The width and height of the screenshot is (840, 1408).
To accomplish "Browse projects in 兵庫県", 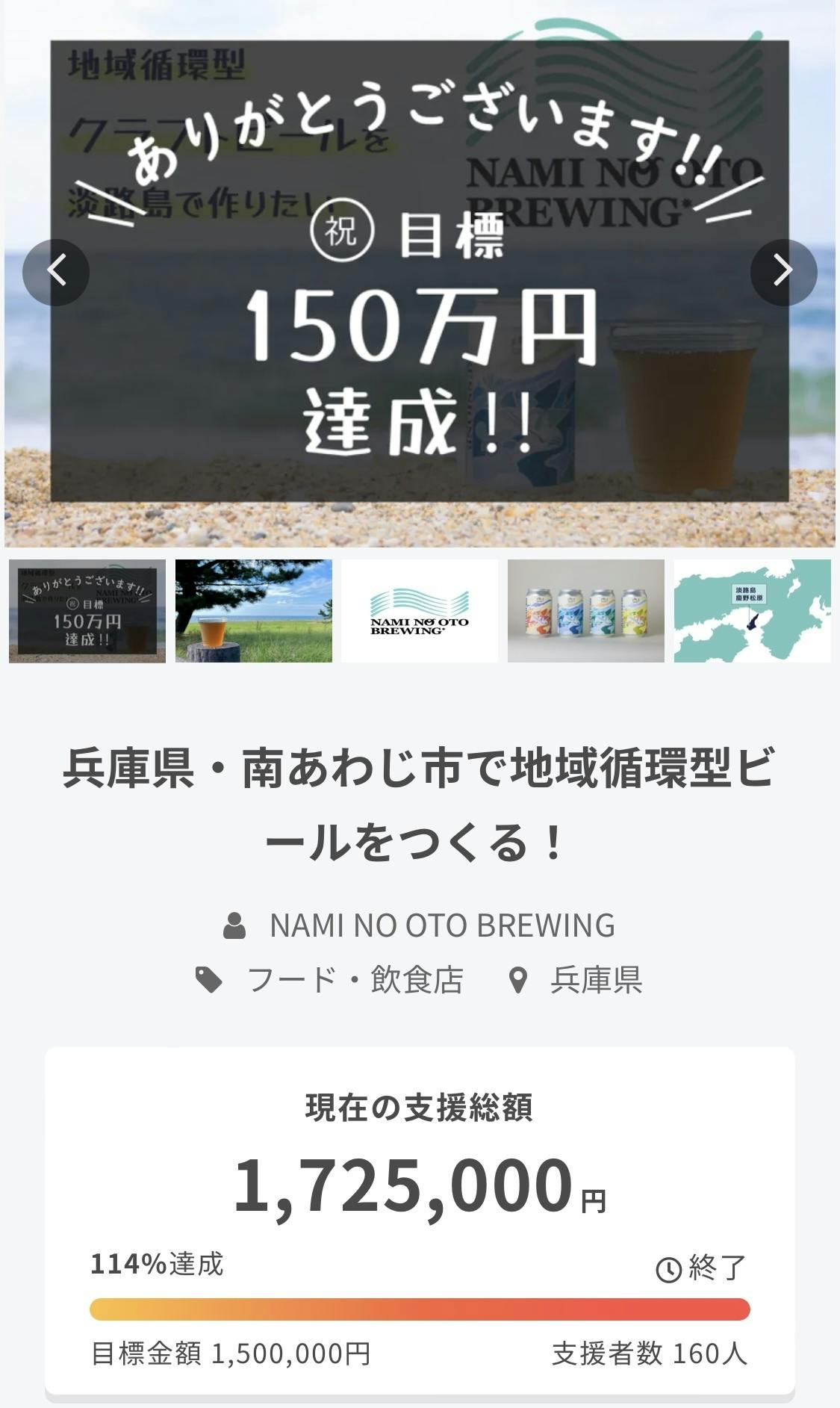I will [596, 980].
